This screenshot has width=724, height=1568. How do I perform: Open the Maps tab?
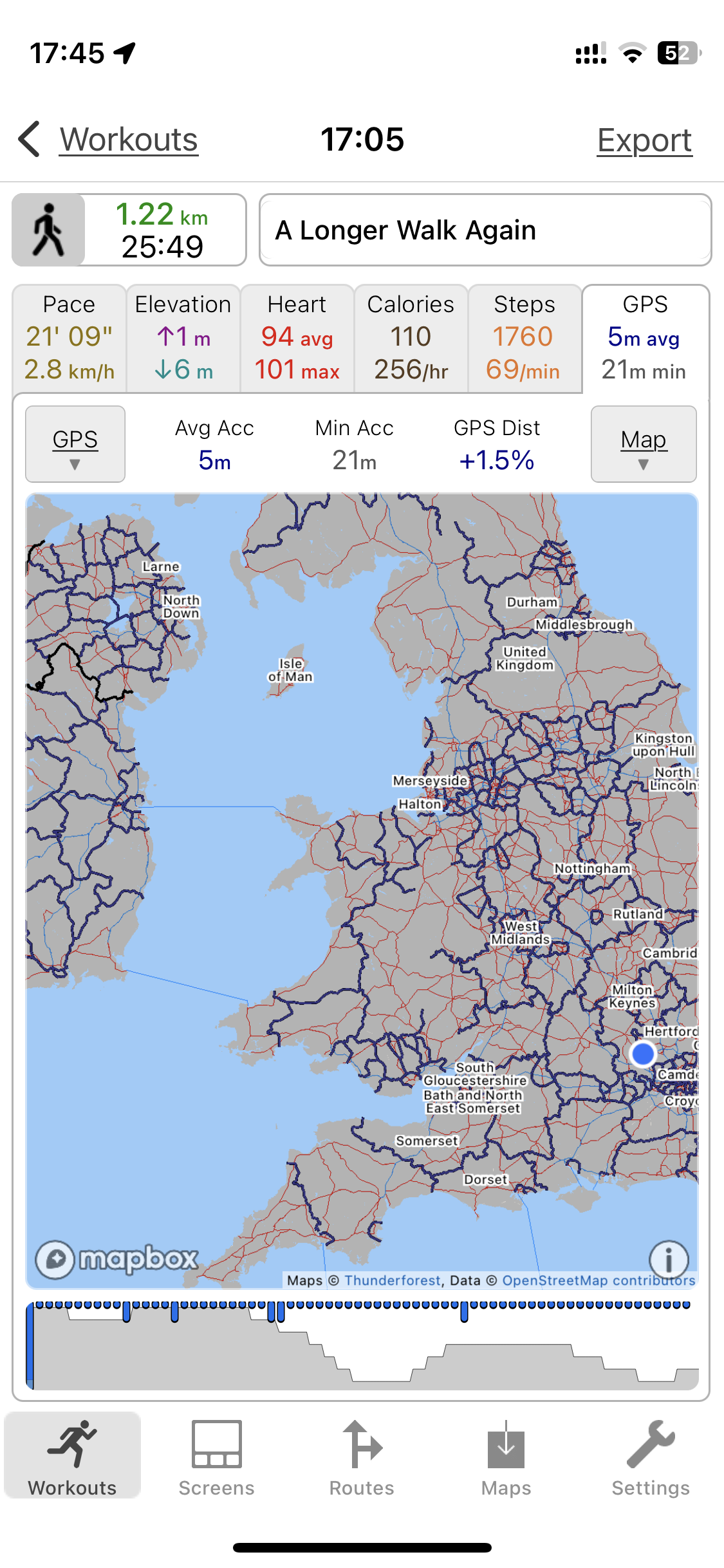[506, 1459]
